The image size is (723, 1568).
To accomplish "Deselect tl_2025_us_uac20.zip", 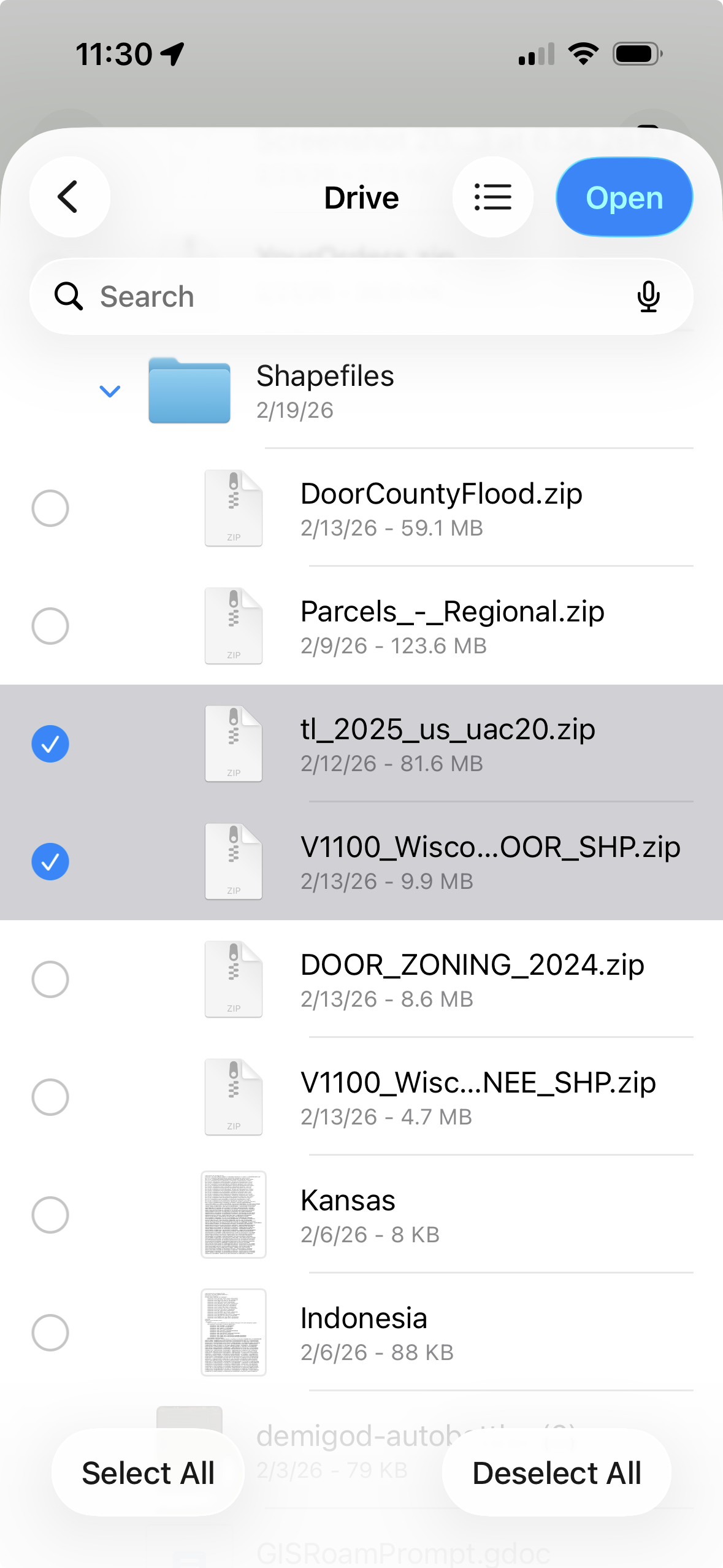I will [50, 744].
